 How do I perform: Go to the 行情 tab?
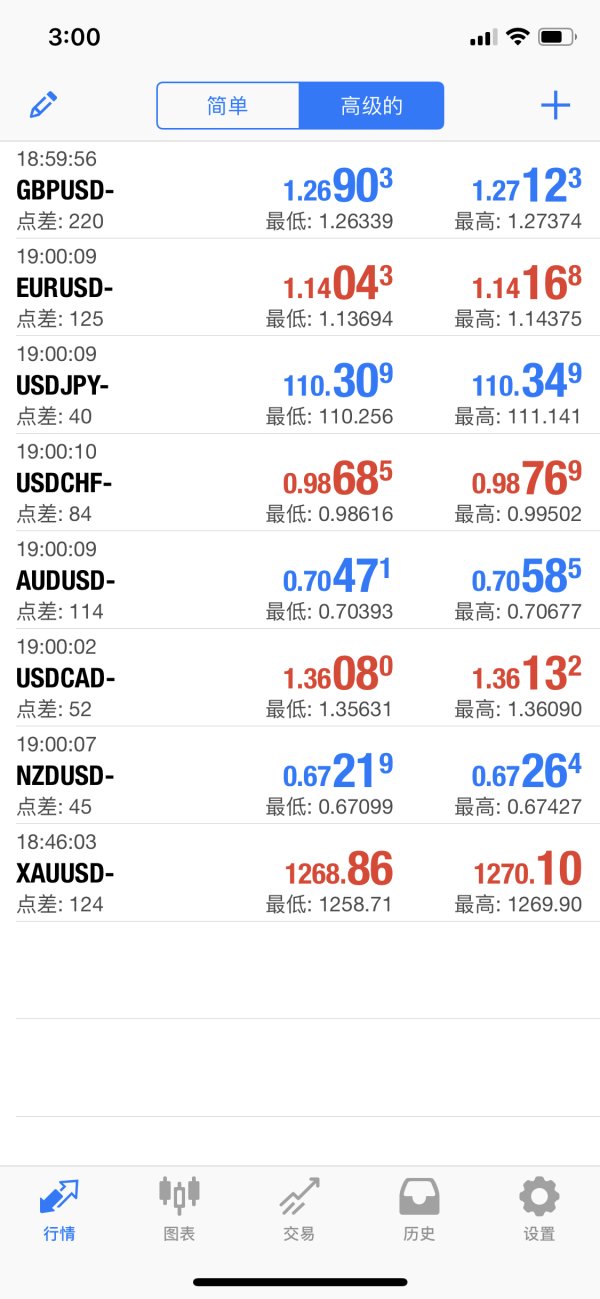tap(59, 1209)
